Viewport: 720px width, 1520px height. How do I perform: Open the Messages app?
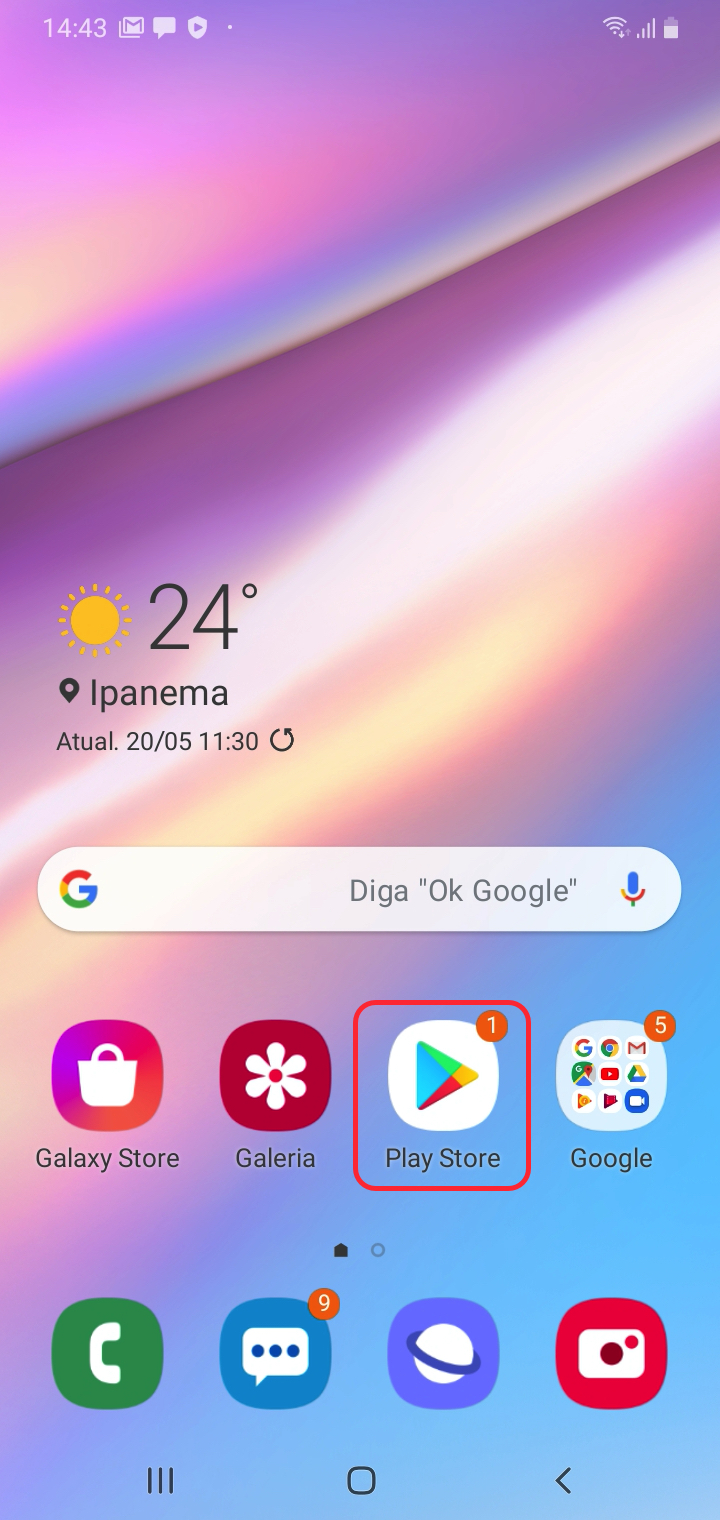(275, 1353)
